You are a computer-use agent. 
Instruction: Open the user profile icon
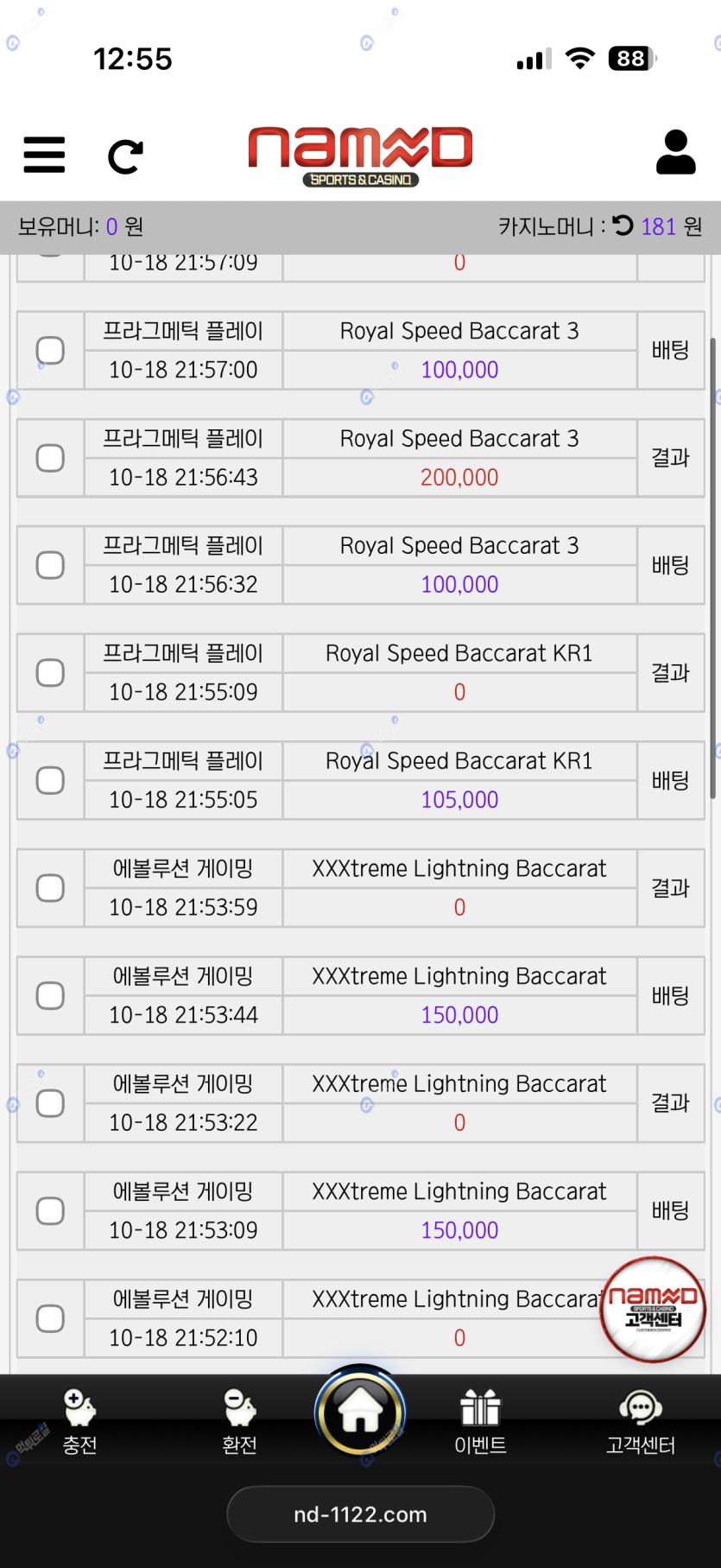point(675,153)
